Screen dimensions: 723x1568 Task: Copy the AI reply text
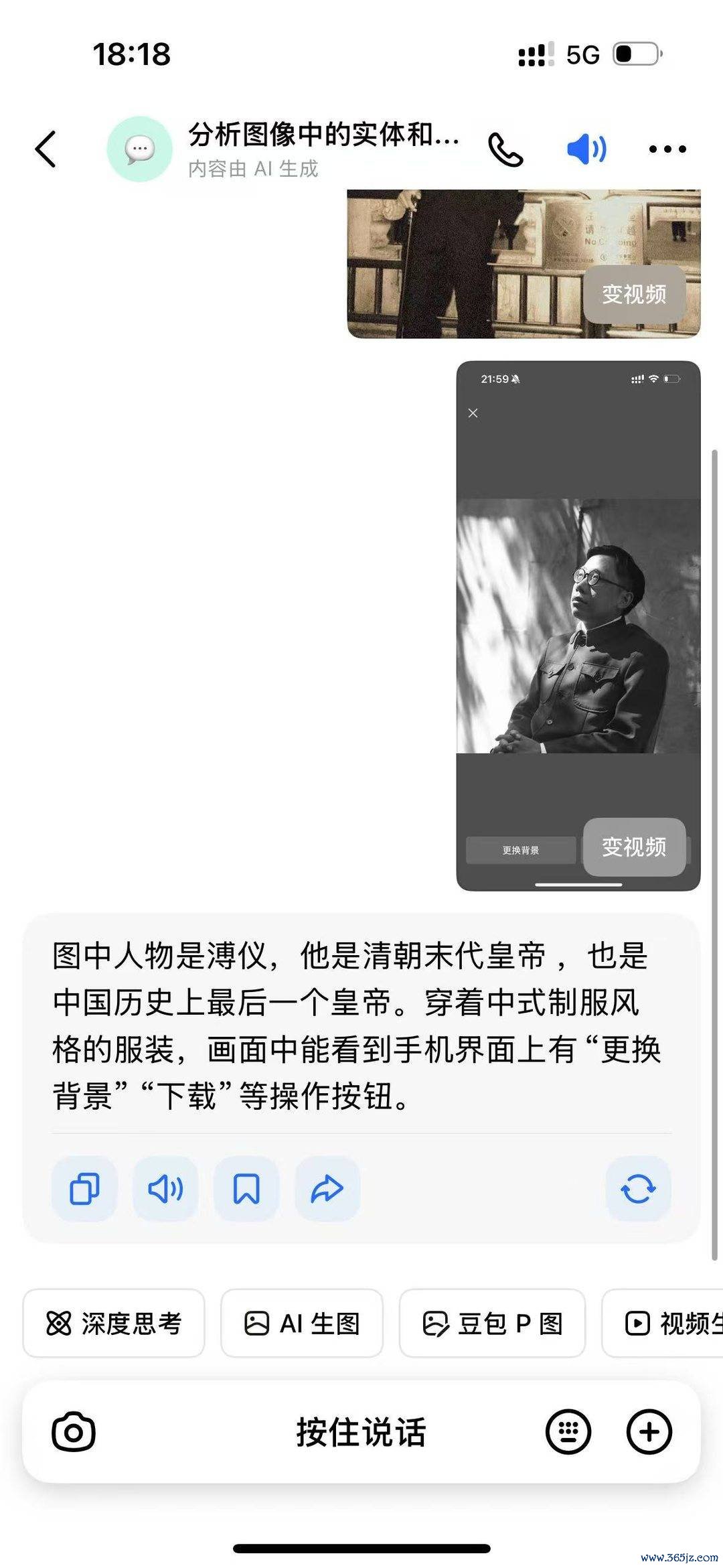click(84, 1189)
